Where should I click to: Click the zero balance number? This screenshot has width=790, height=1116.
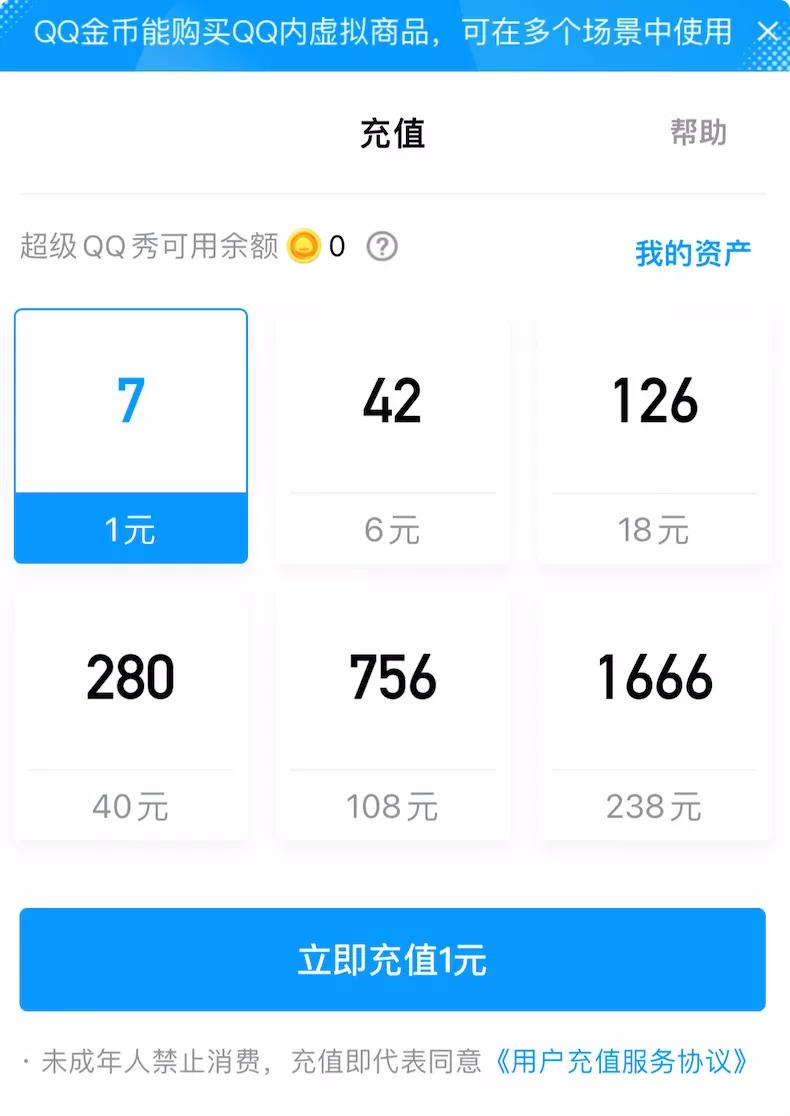(x=336, y=243)
